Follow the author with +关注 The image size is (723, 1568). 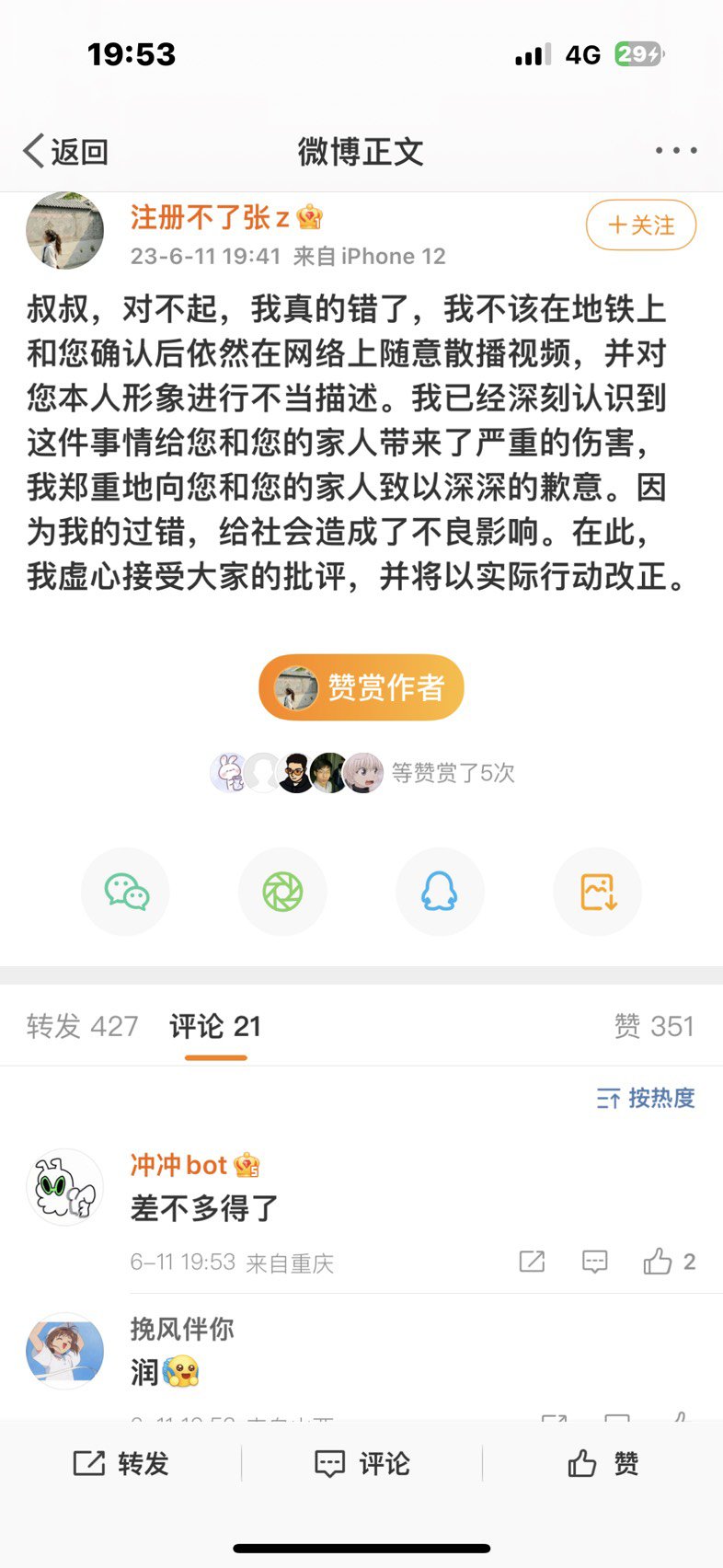click(641, 225)
